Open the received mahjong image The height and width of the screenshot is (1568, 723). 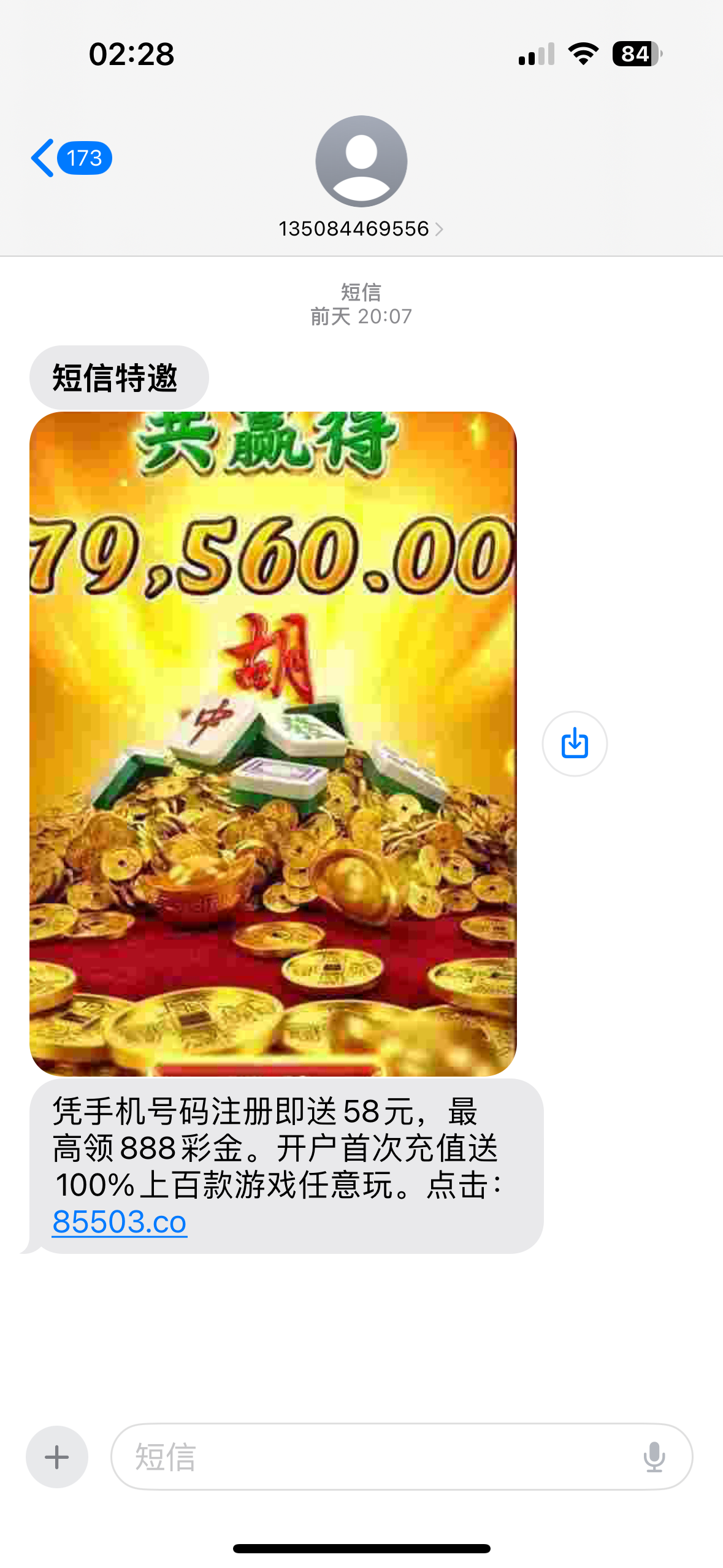[x=273, y=744]
